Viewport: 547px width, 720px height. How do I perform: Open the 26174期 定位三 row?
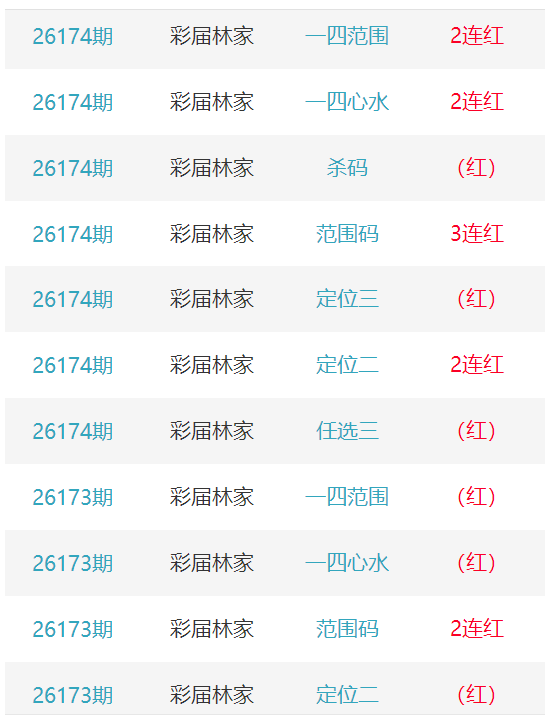tap(275, 299)
